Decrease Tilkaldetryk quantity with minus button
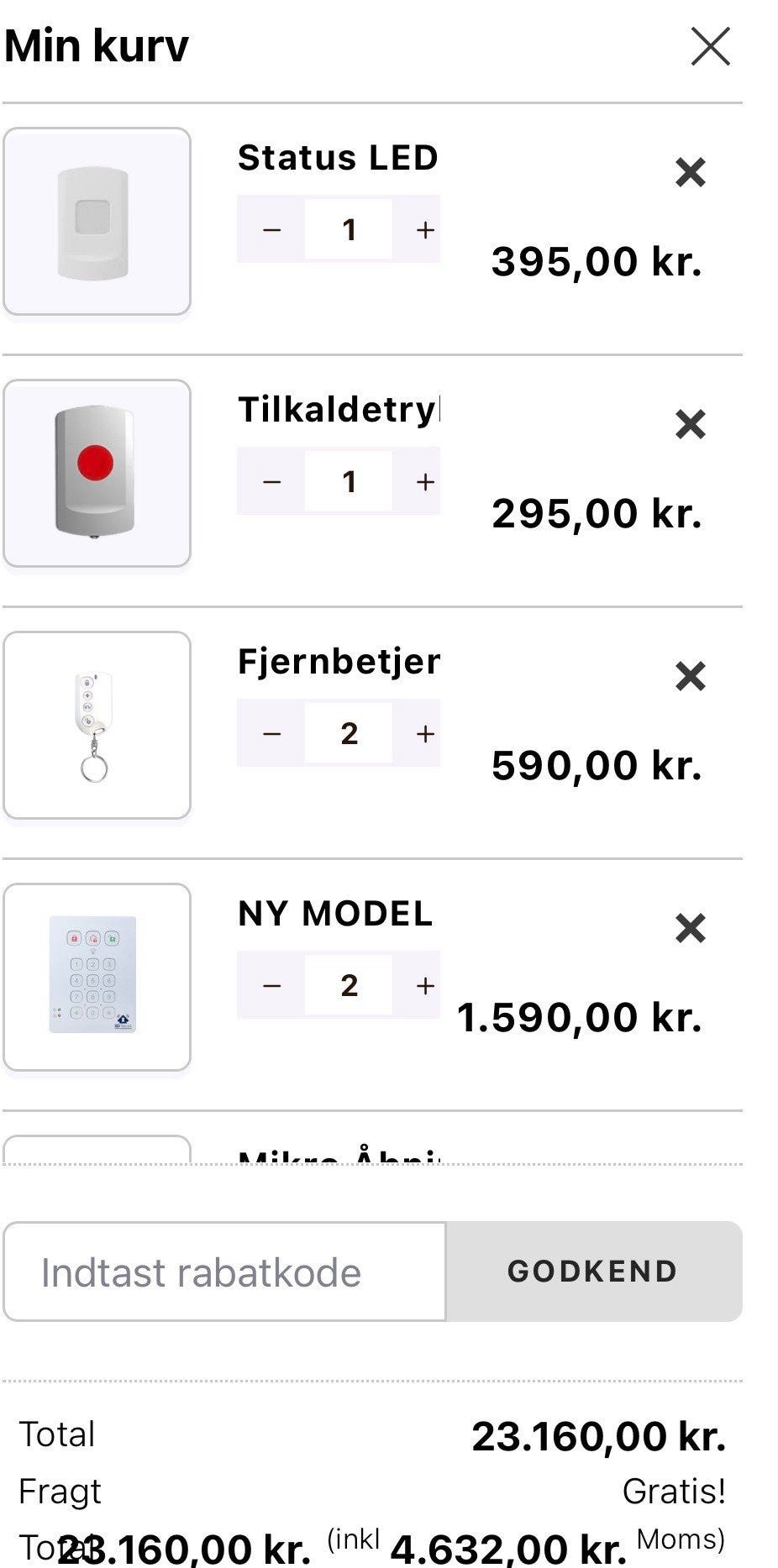 coord(271,480)
